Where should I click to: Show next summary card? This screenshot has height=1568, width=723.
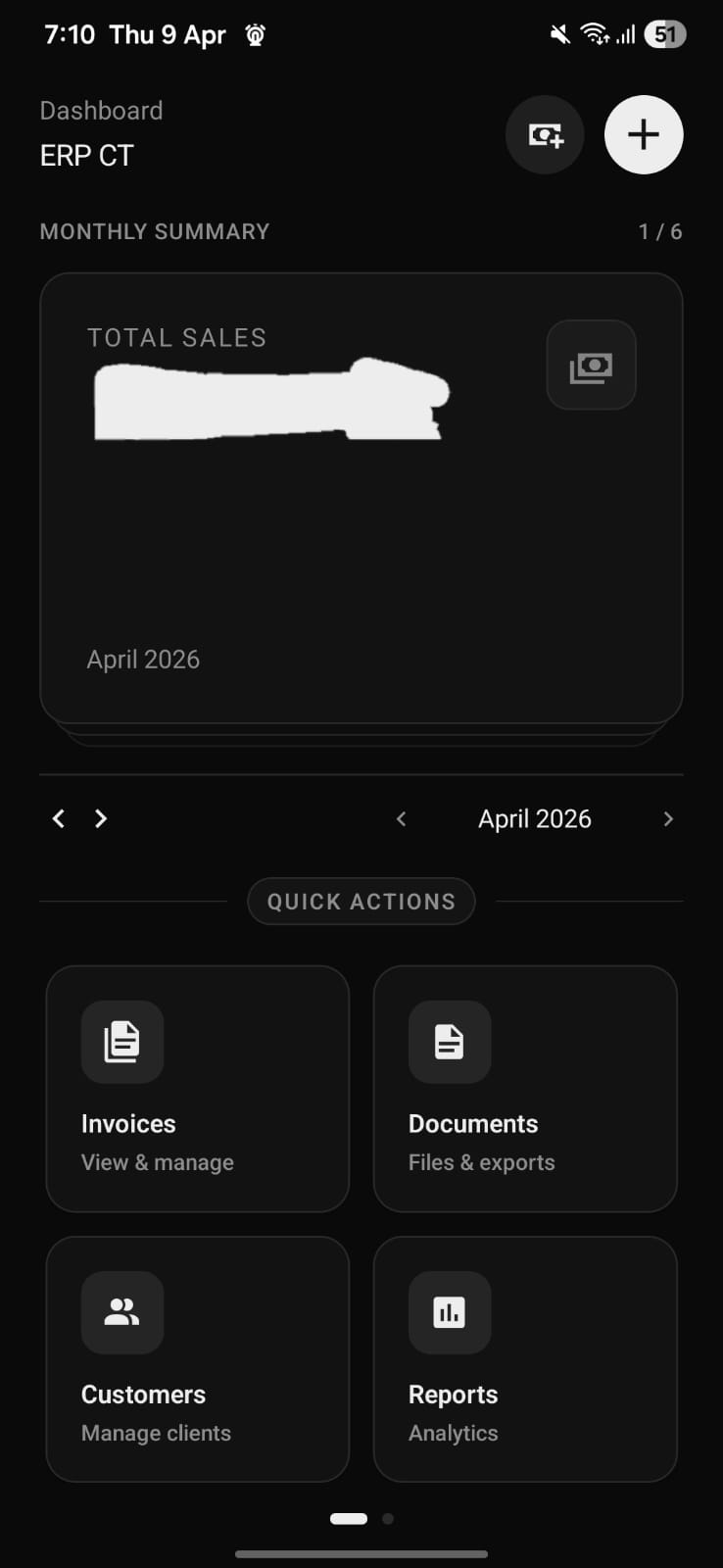tap(101, 818)
